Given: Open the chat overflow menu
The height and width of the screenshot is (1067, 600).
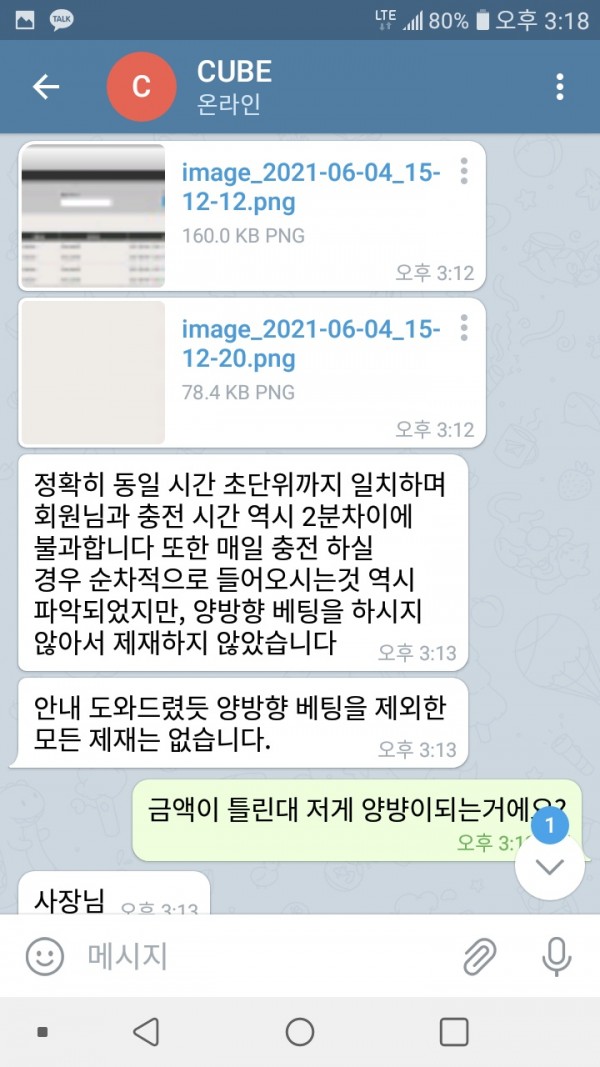Looking at the screenshot, I should (x=559, y=87).
